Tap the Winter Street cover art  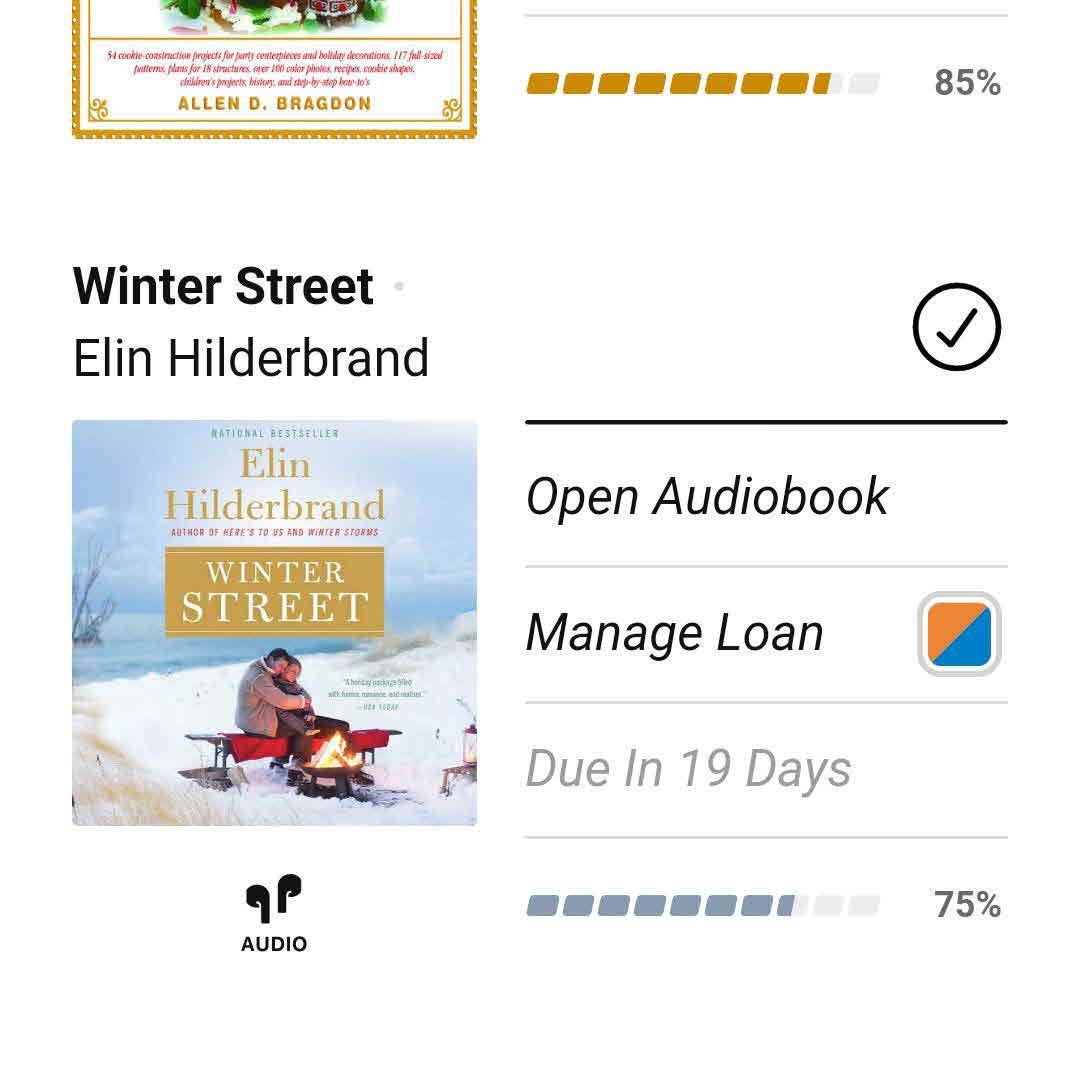pyautogui.click(x=274, y=622)
